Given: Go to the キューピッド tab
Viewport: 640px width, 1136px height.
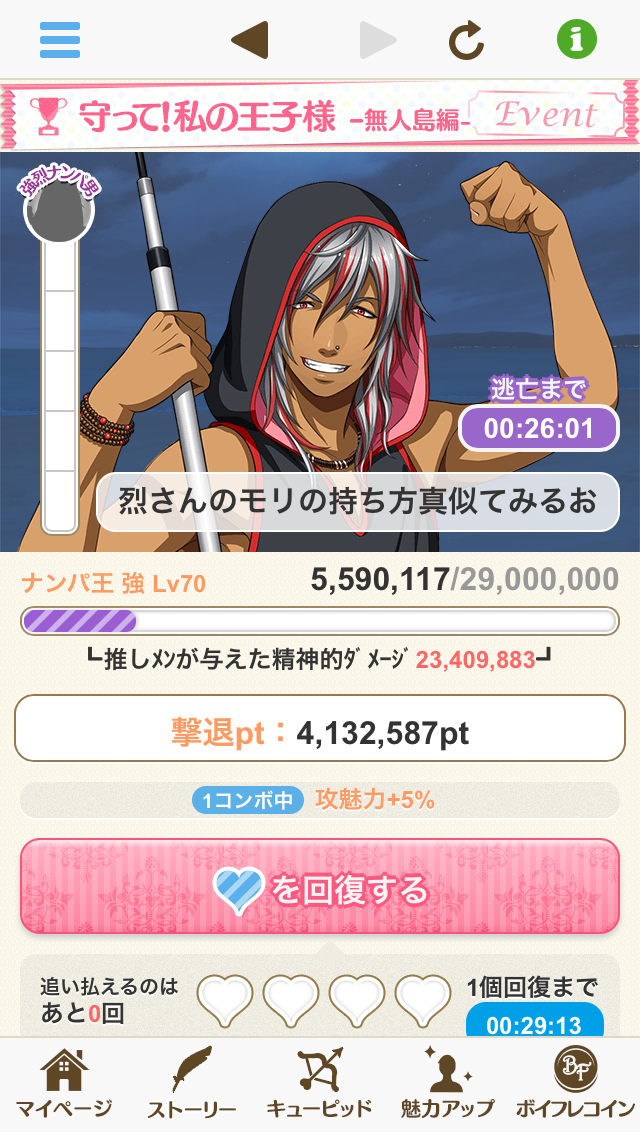Looking at the screenshot, I should (x=319, y=1086).
